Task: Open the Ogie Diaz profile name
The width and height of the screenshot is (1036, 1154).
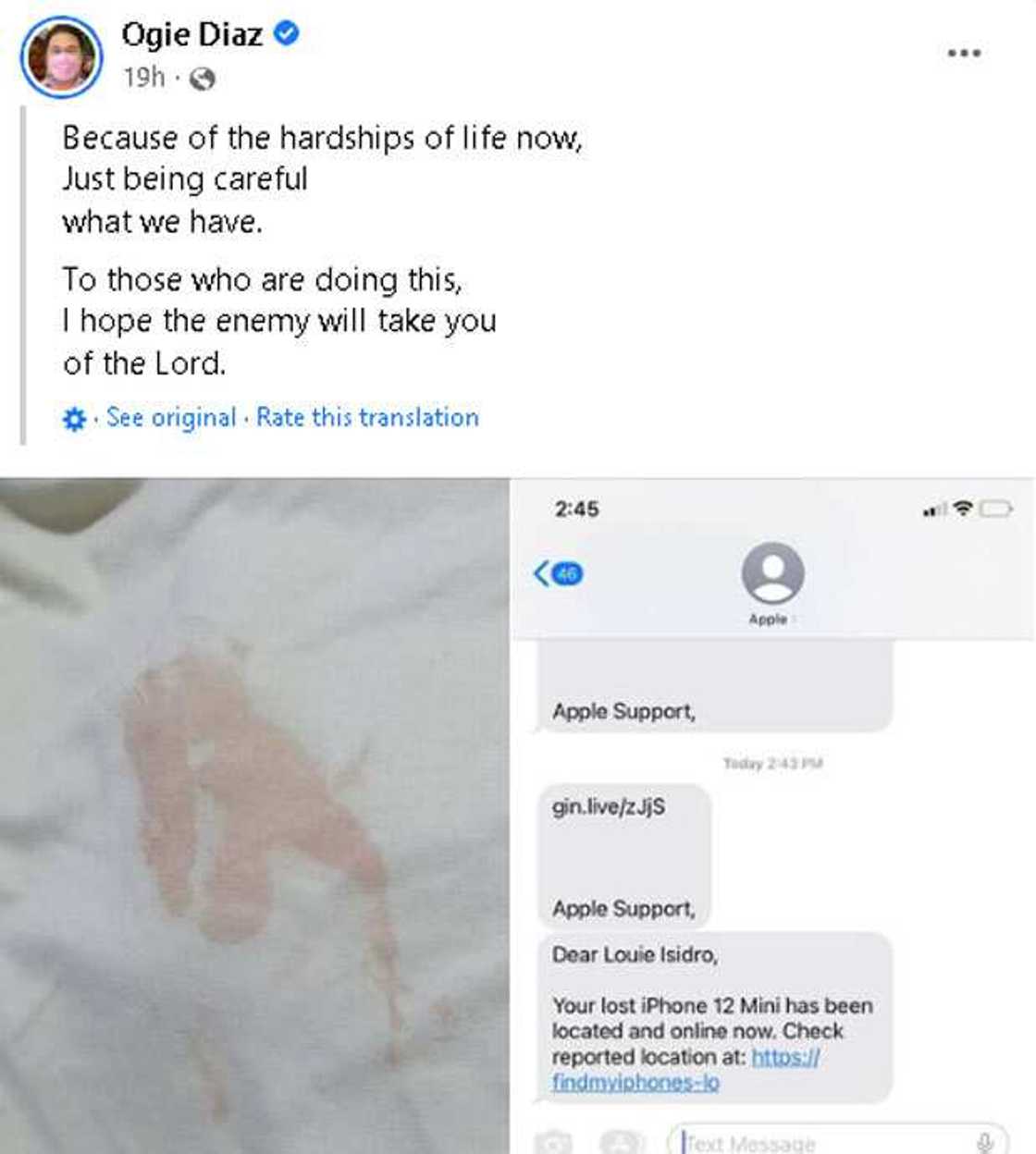Action: pos(192,35)
